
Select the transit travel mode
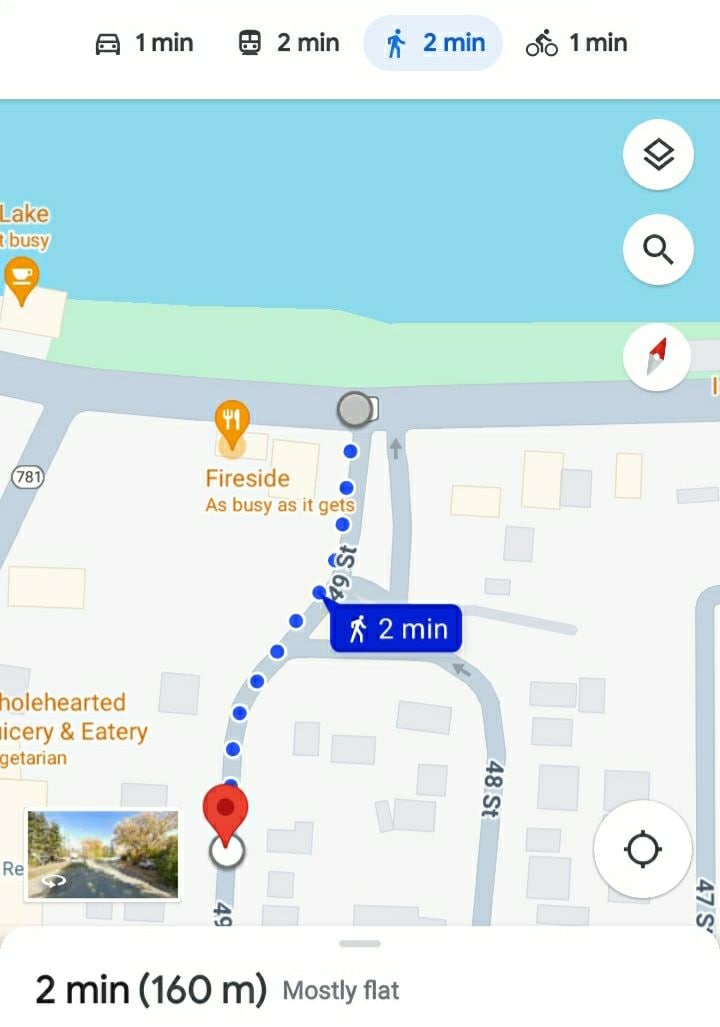pos(289,43)
